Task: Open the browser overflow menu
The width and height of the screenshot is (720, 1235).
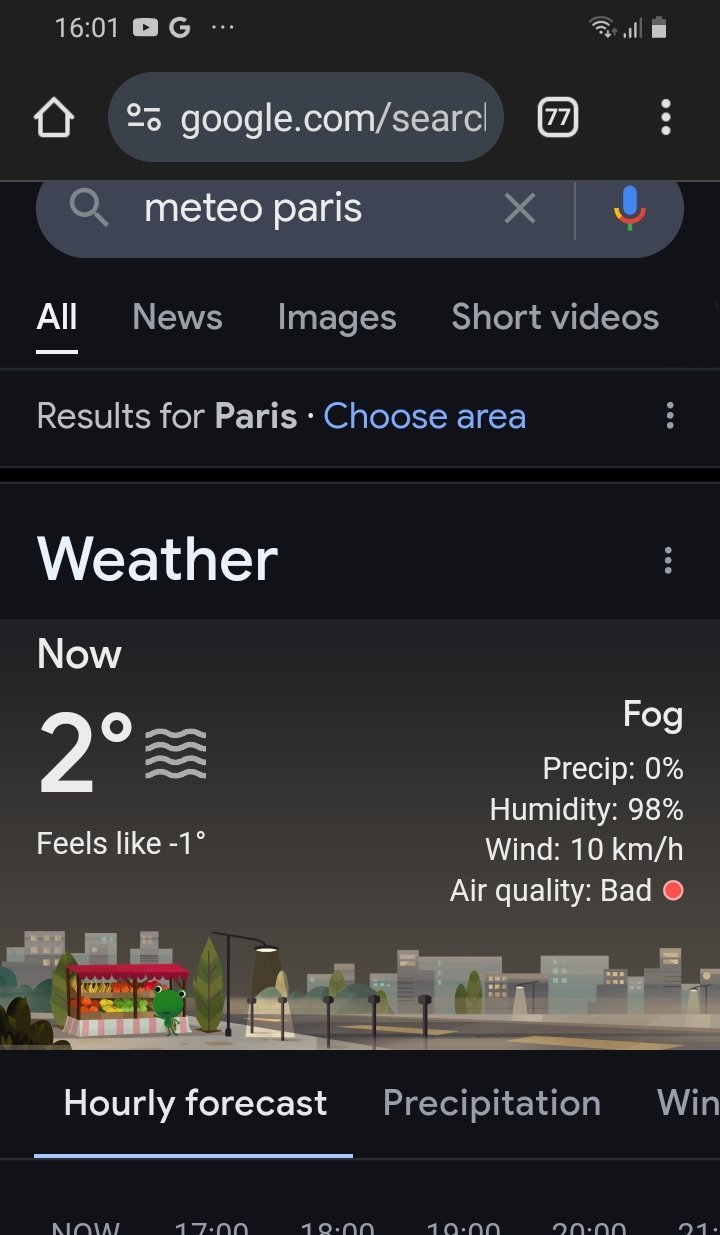Action: 666,119
